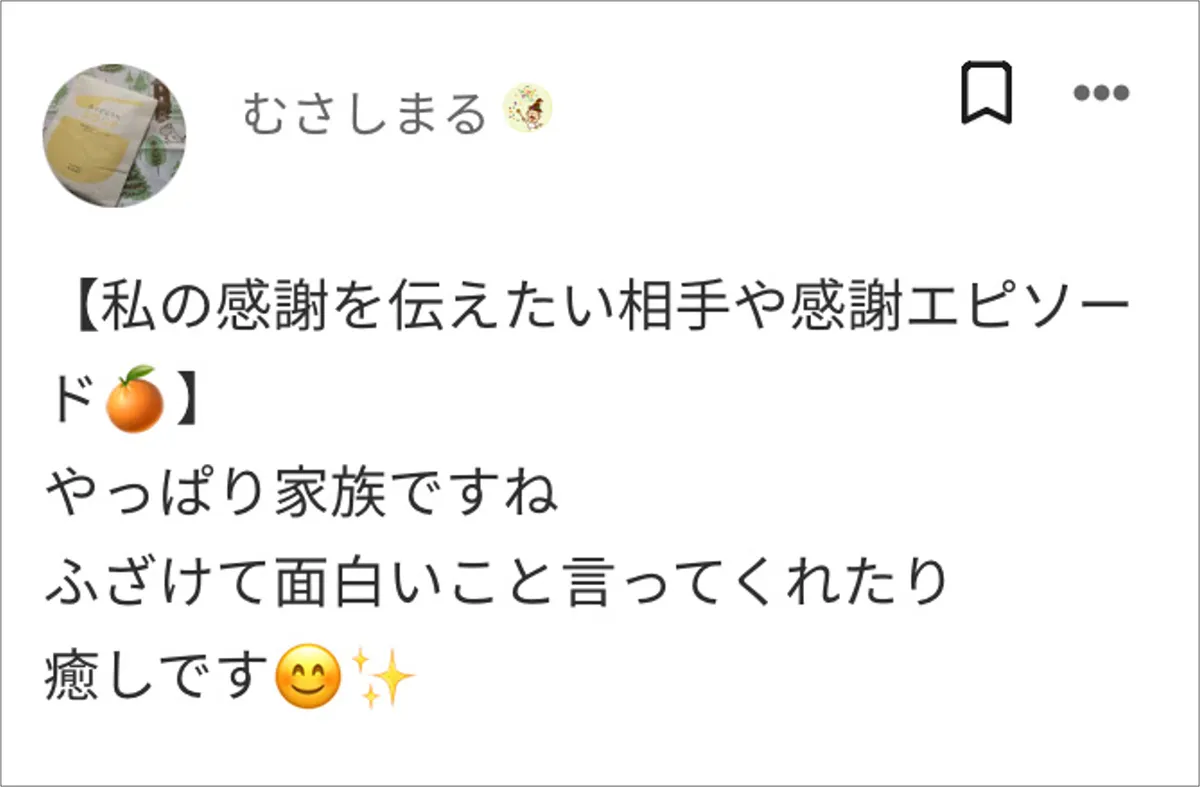Viewport: 1200px width, 787px height.
Task: Open むさしまる's profile avatar
Action: tap(114, 135)
